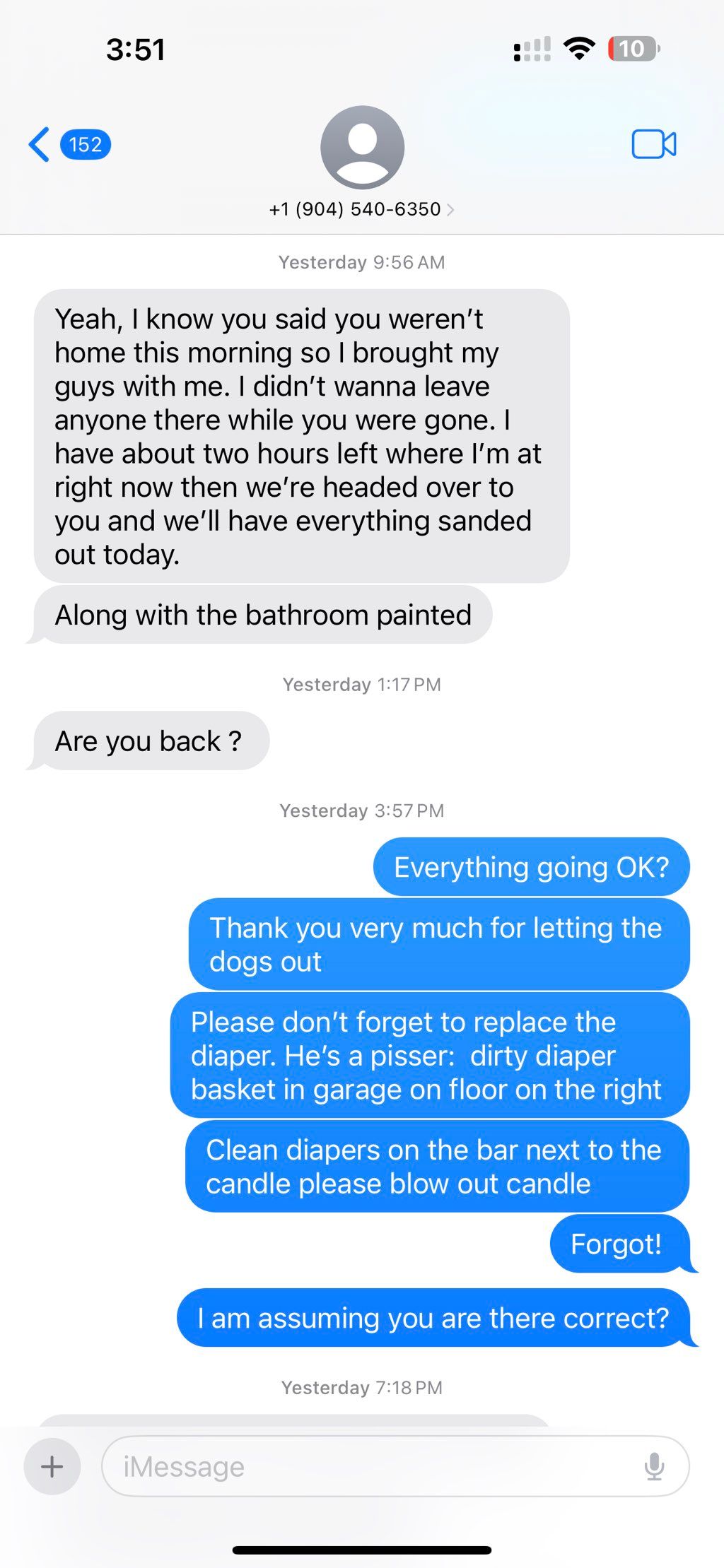Tap the microphone dictation icon
Image resolution: width=724 pixels, height=1568 pixels.
coord(654,1467)
